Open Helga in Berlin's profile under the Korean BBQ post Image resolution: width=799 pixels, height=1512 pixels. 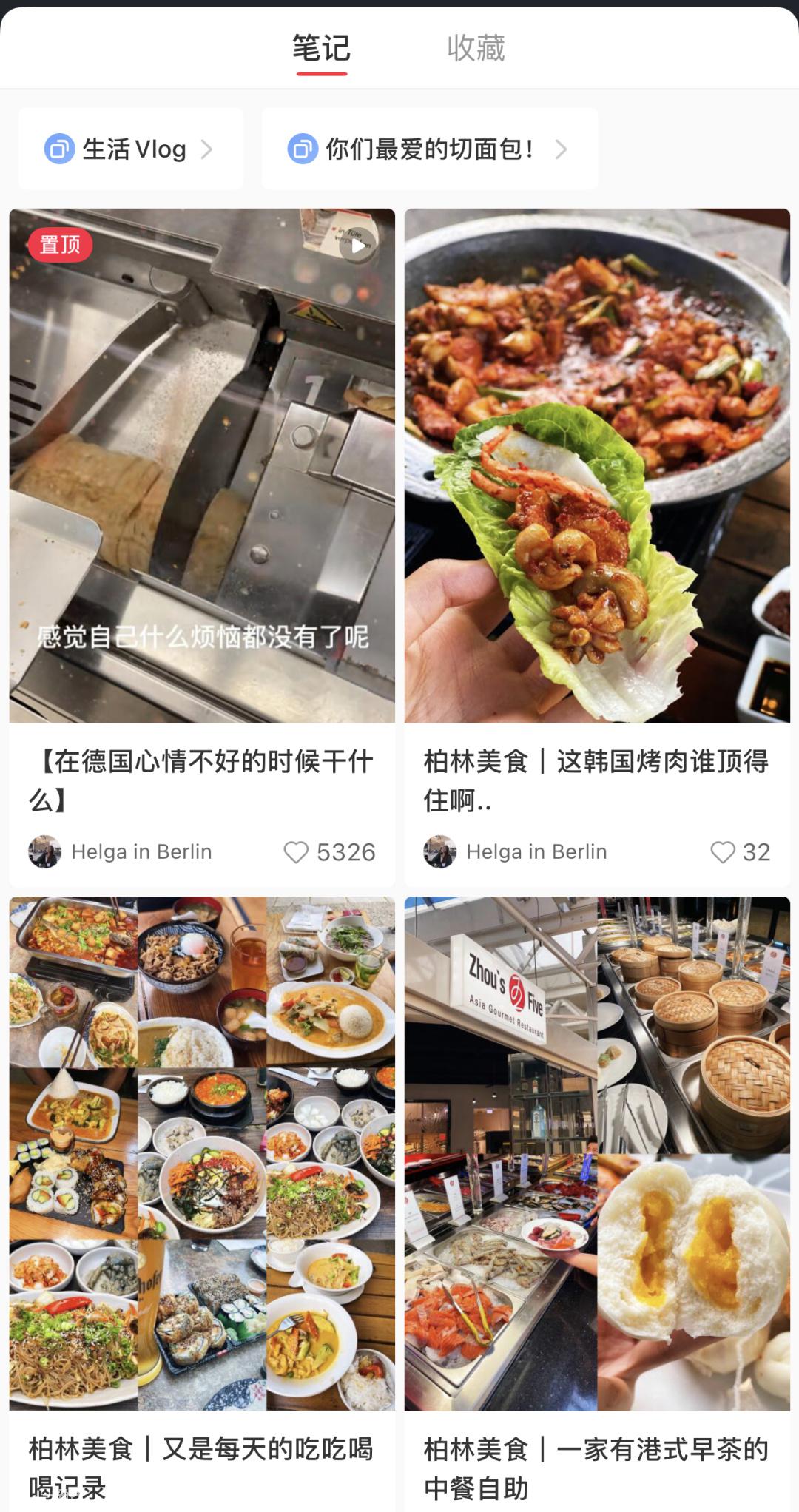click(x=515, y=852)
